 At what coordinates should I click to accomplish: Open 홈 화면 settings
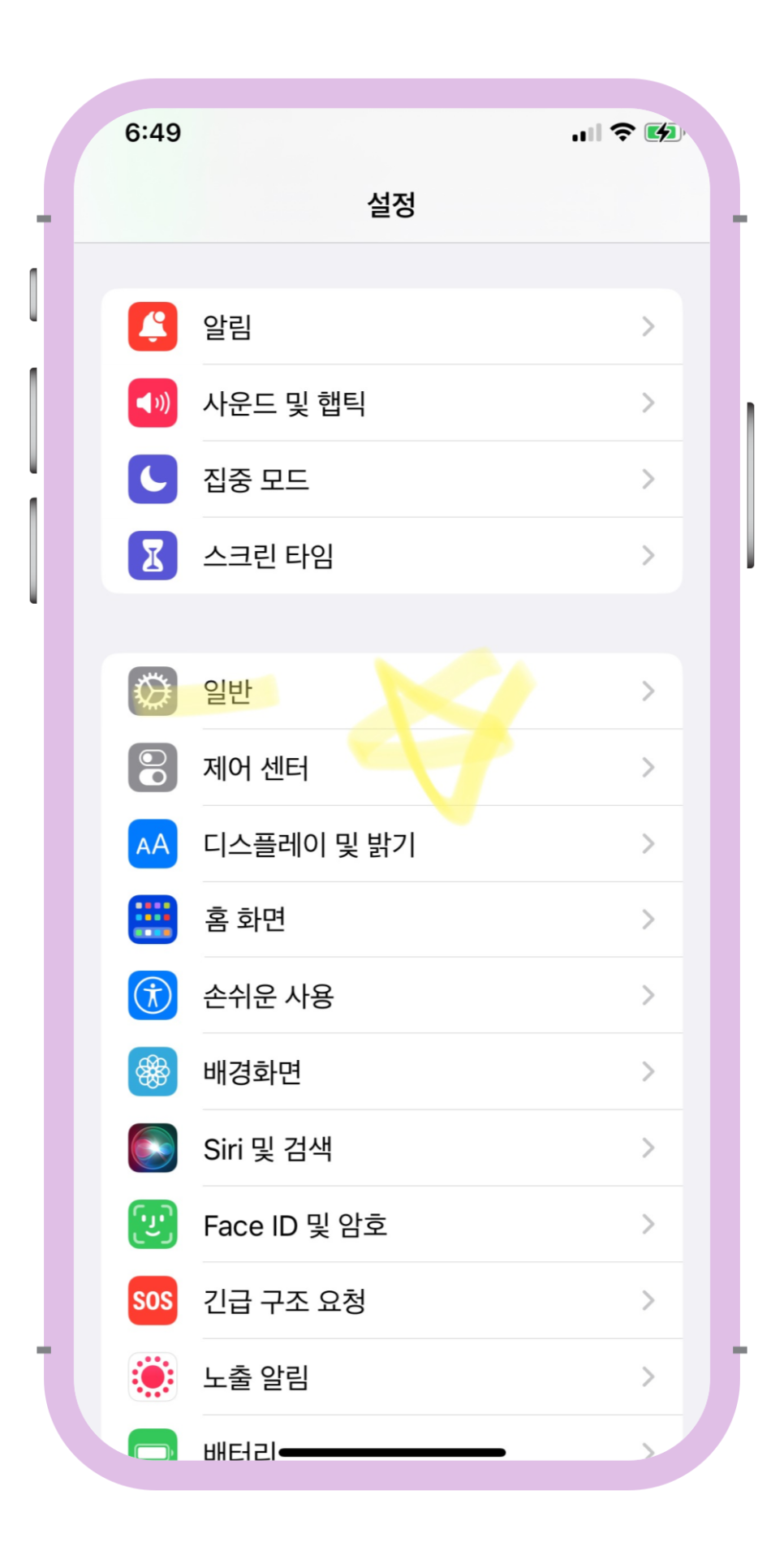[x=392, y=920]
